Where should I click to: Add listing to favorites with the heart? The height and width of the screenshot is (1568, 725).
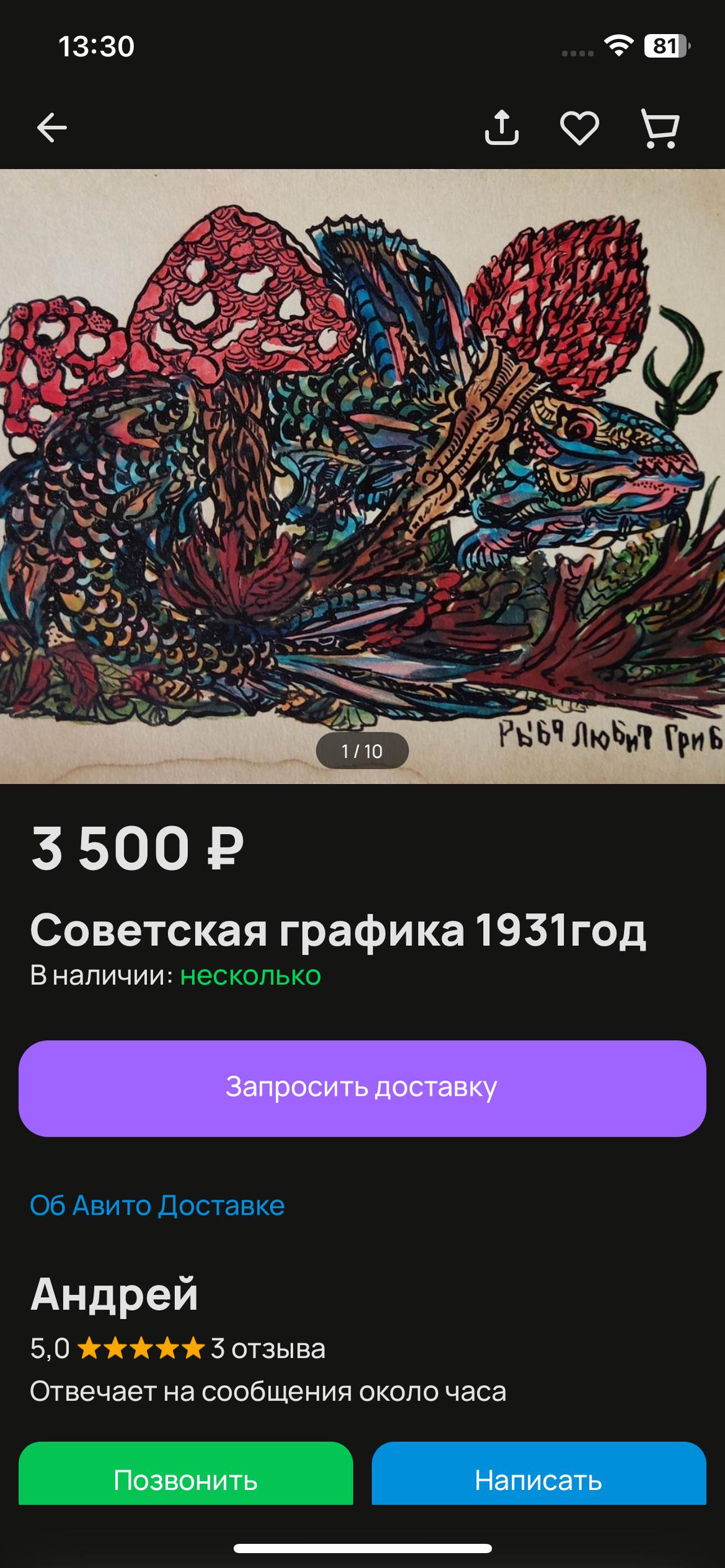[x=579, y=128]
